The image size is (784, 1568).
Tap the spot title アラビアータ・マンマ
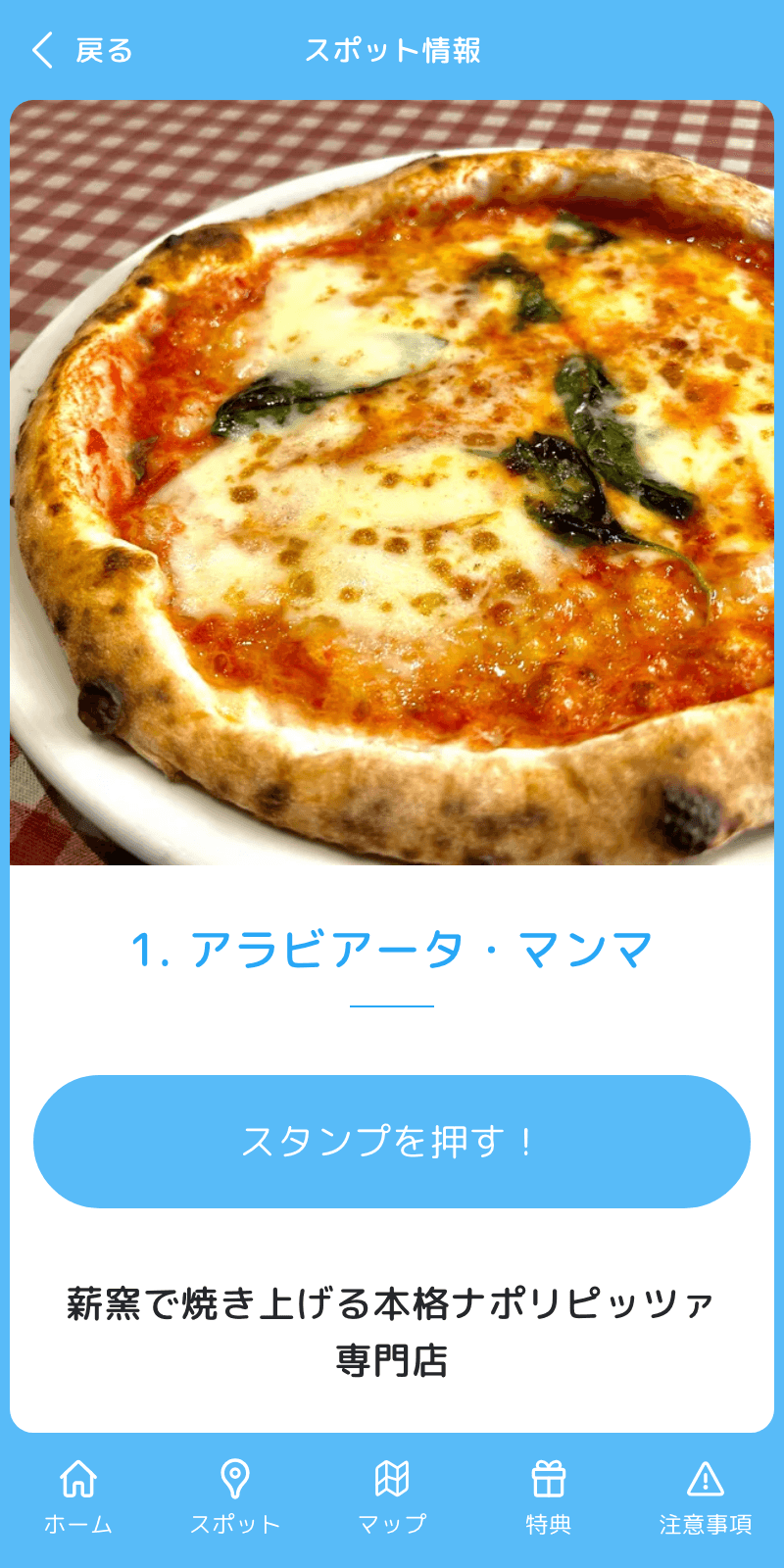coord(392,946)
